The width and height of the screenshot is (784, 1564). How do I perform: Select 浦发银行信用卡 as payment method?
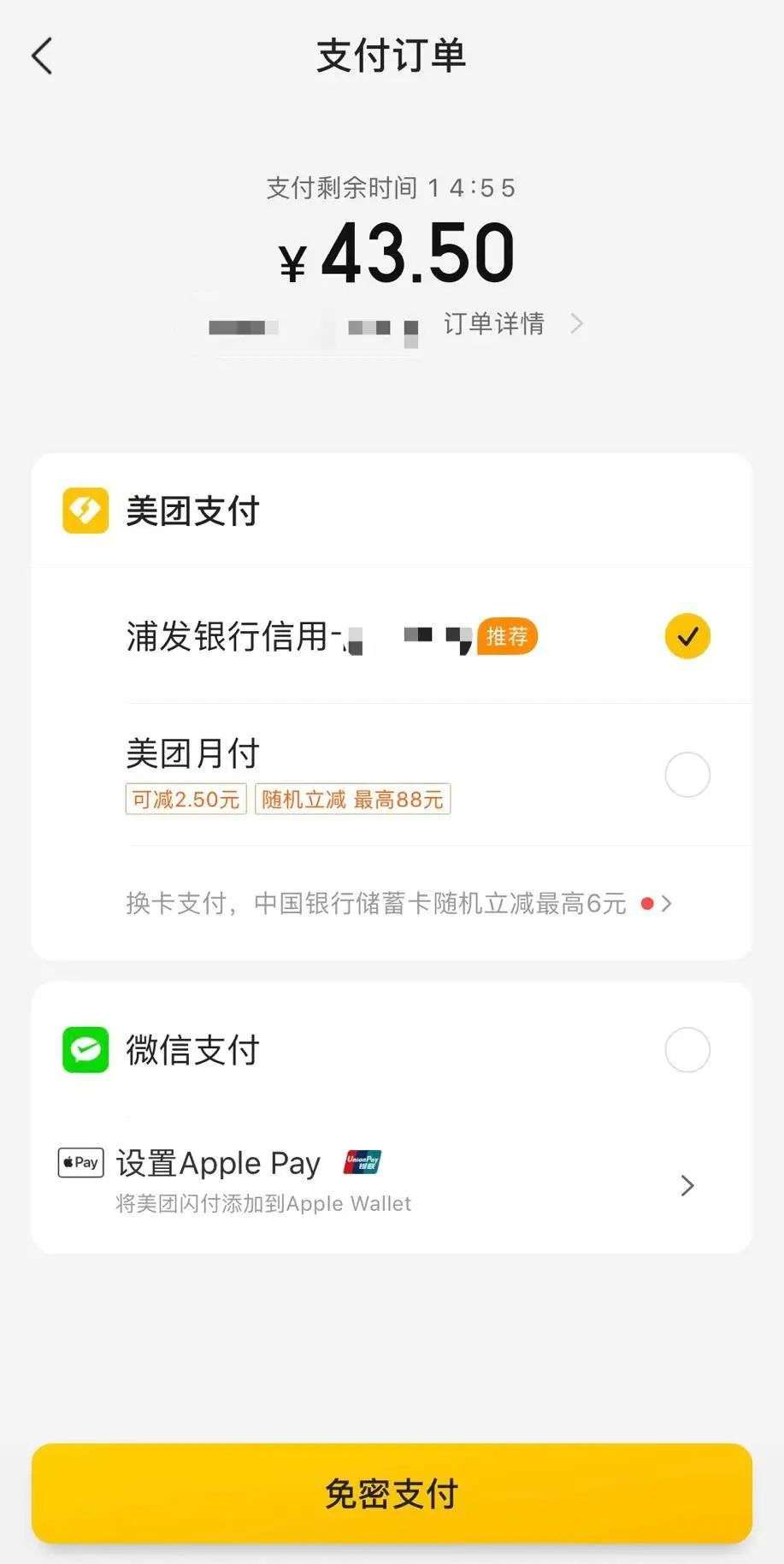[687, 636]
